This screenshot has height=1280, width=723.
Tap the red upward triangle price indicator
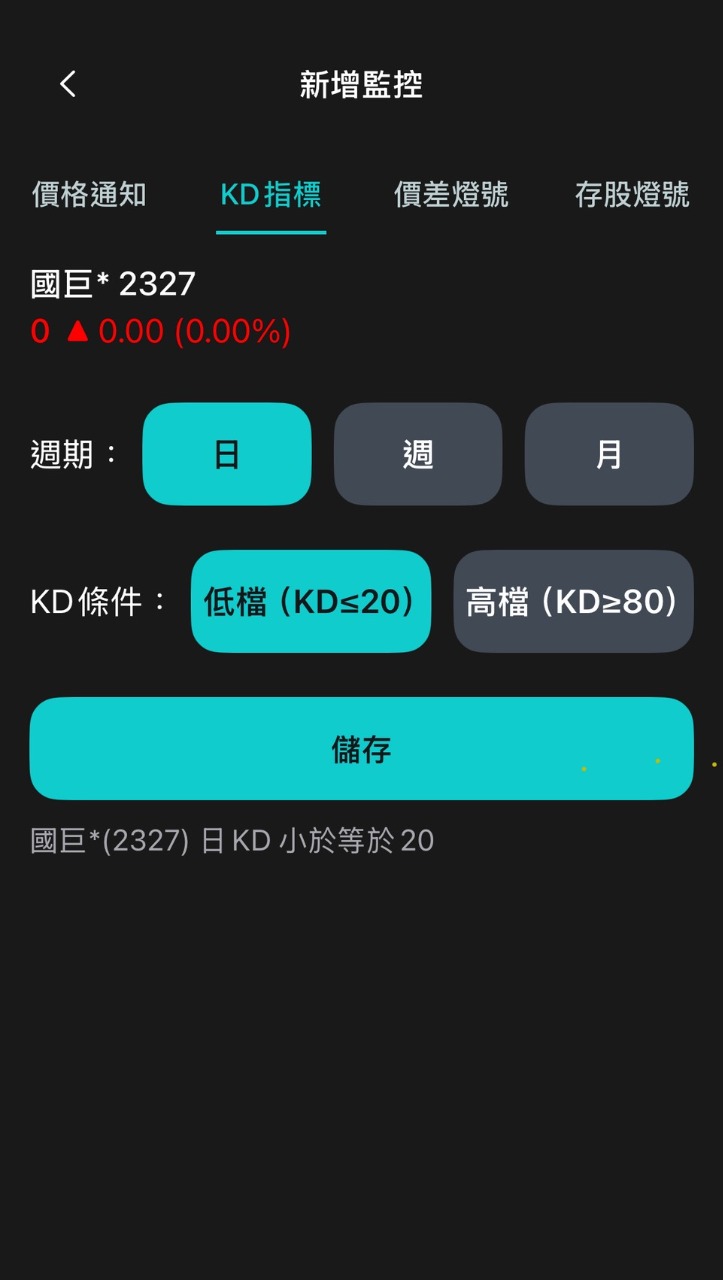77,331
